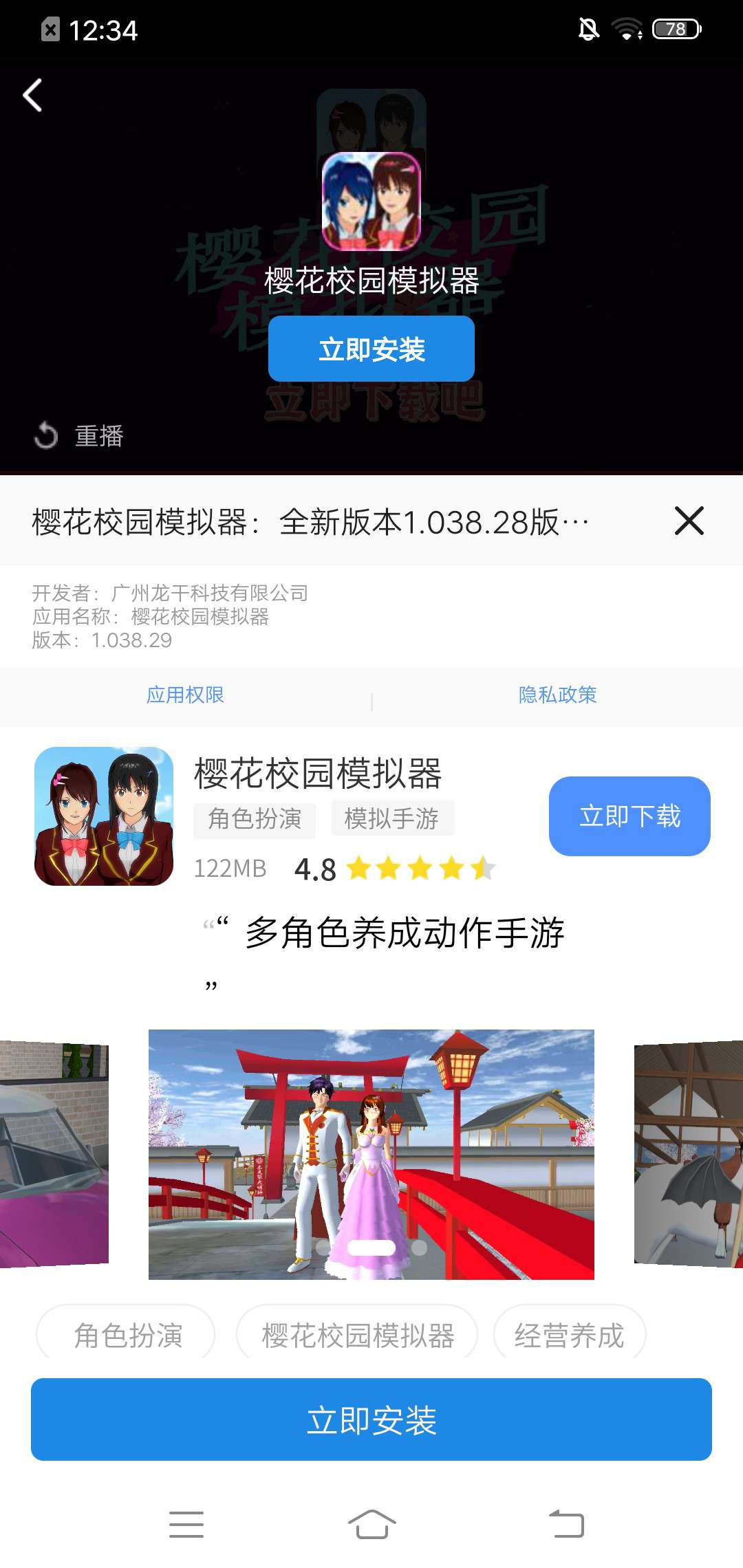Close the ad info banner
This screenshot has height=1568, width=743.
coord(689,521)
